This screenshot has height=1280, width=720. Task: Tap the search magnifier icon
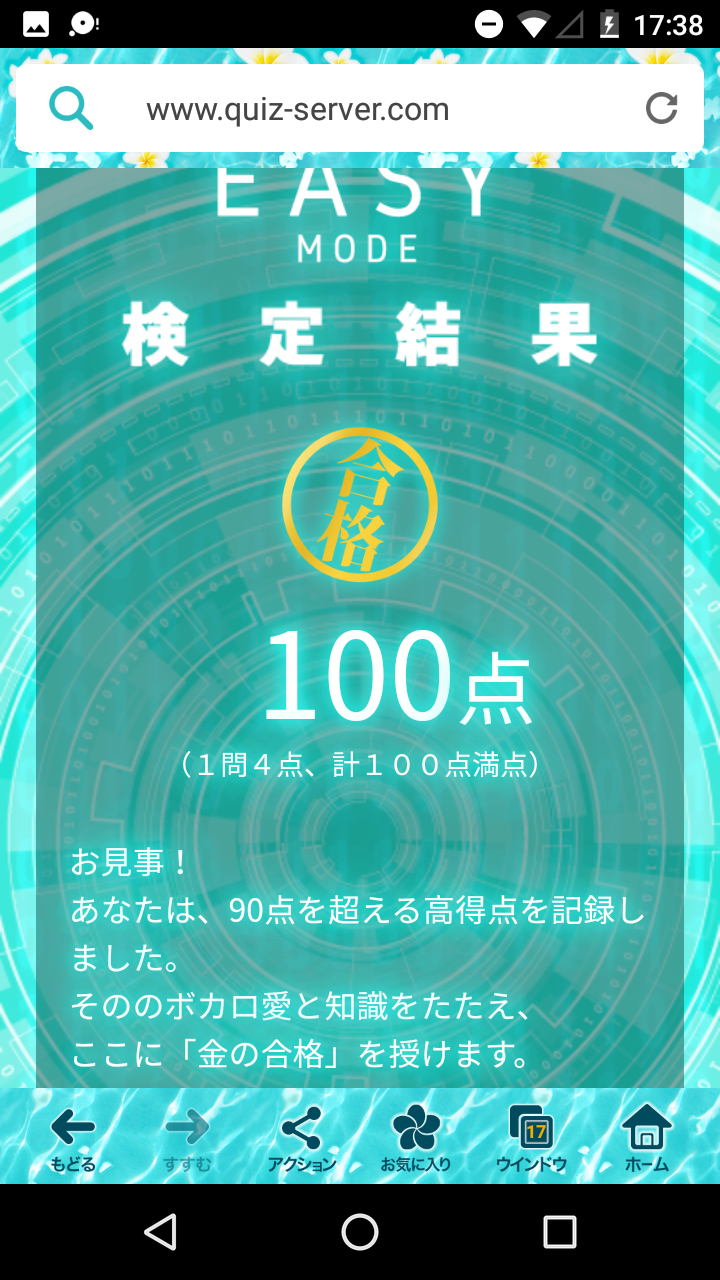[x=71, y=108]
